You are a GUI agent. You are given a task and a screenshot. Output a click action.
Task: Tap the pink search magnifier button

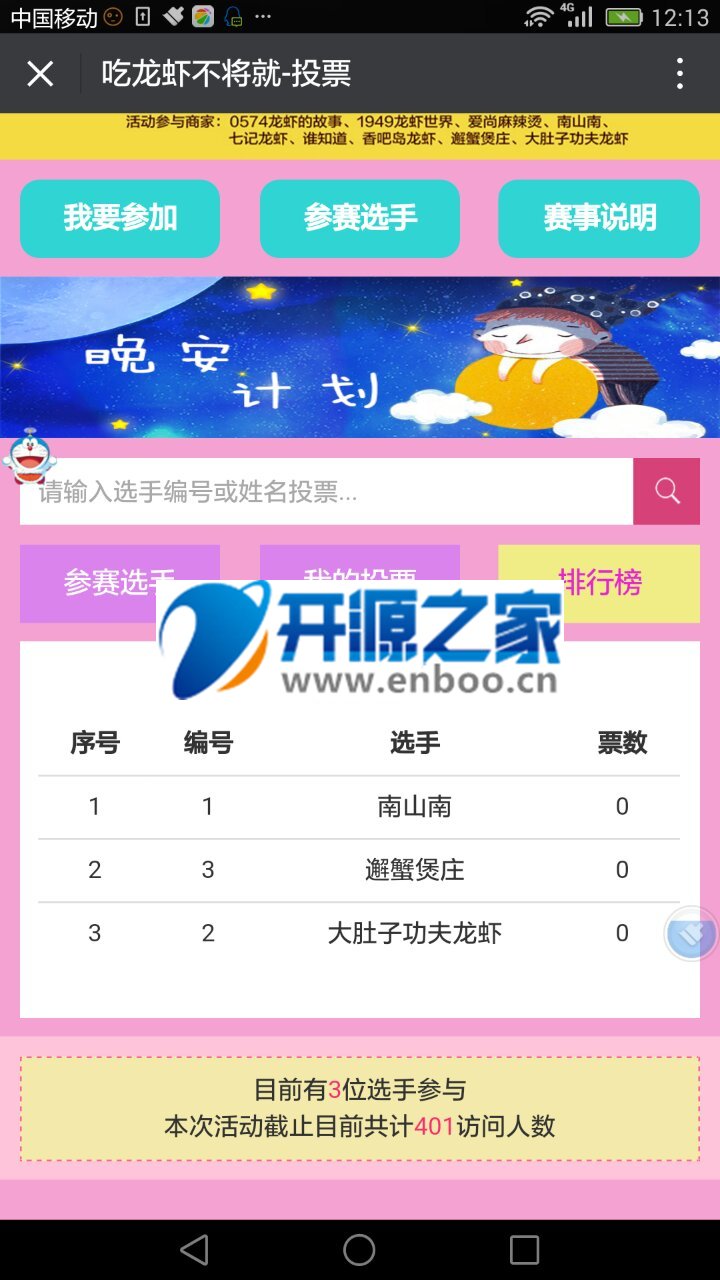[x=666, y=491]
